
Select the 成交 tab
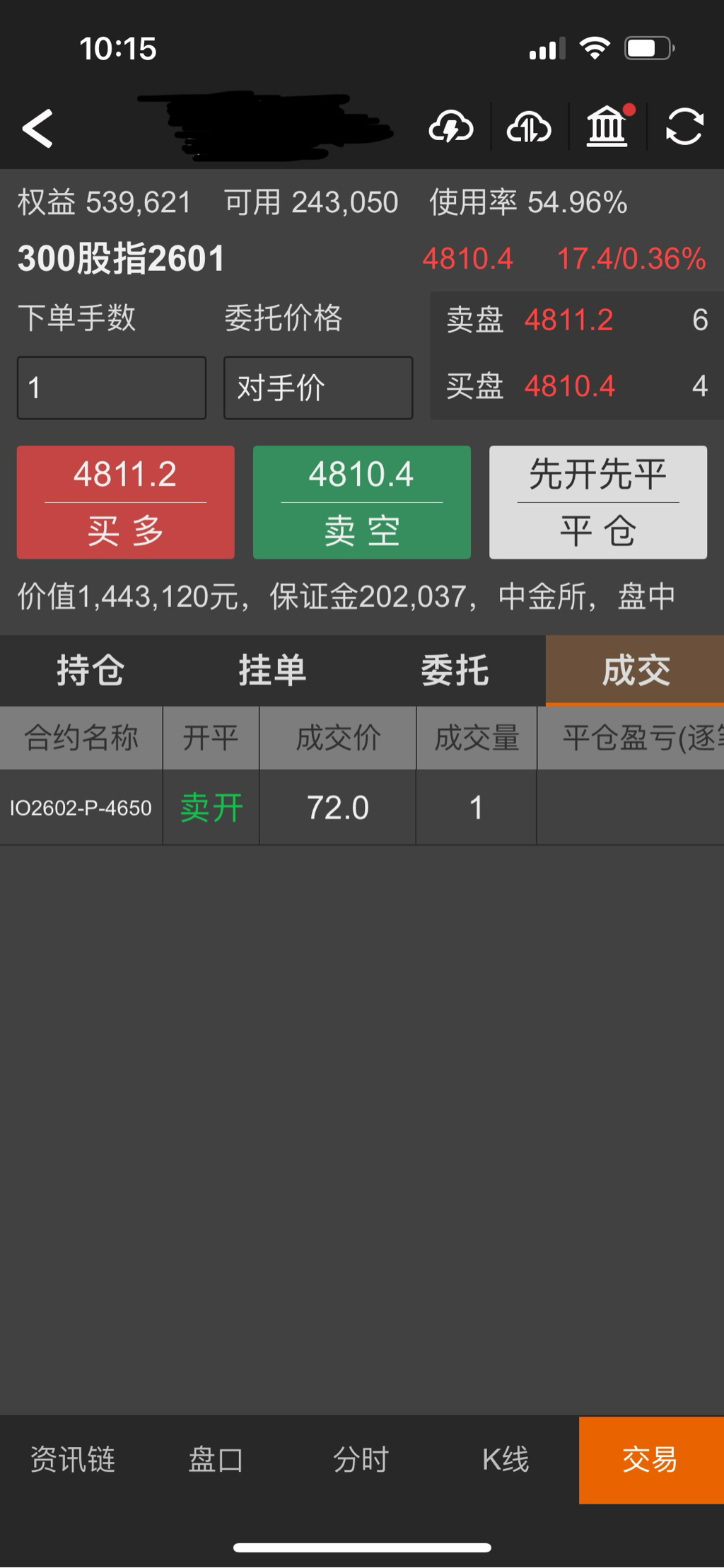635,670
